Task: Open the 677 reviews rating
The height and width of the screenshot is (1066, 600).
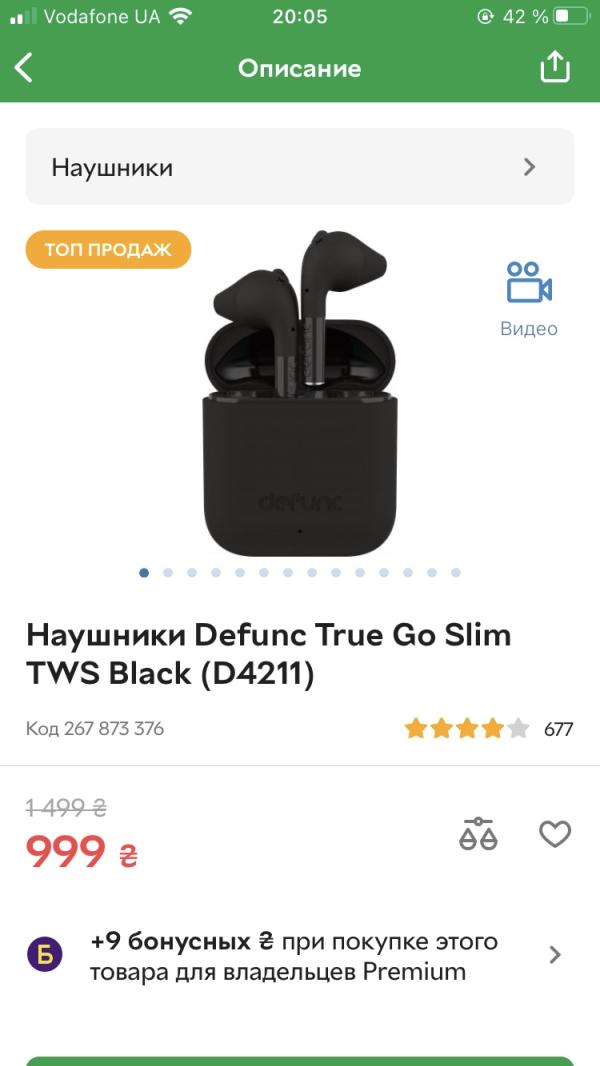Action: click(x=488, y=729)
